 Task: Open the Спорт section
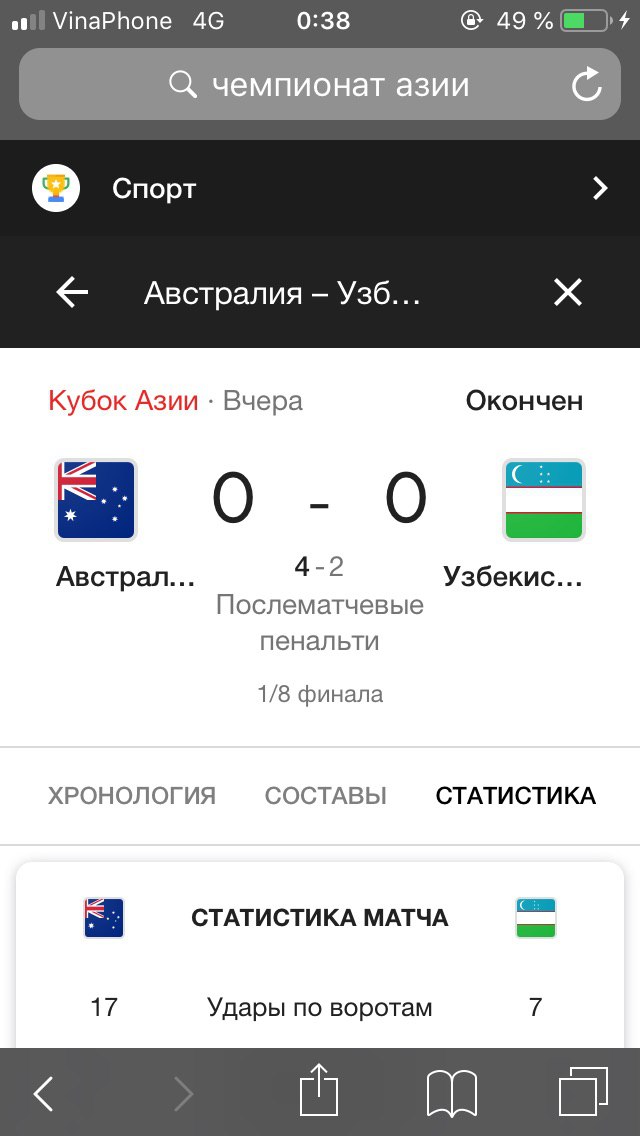tap(320, 188)
